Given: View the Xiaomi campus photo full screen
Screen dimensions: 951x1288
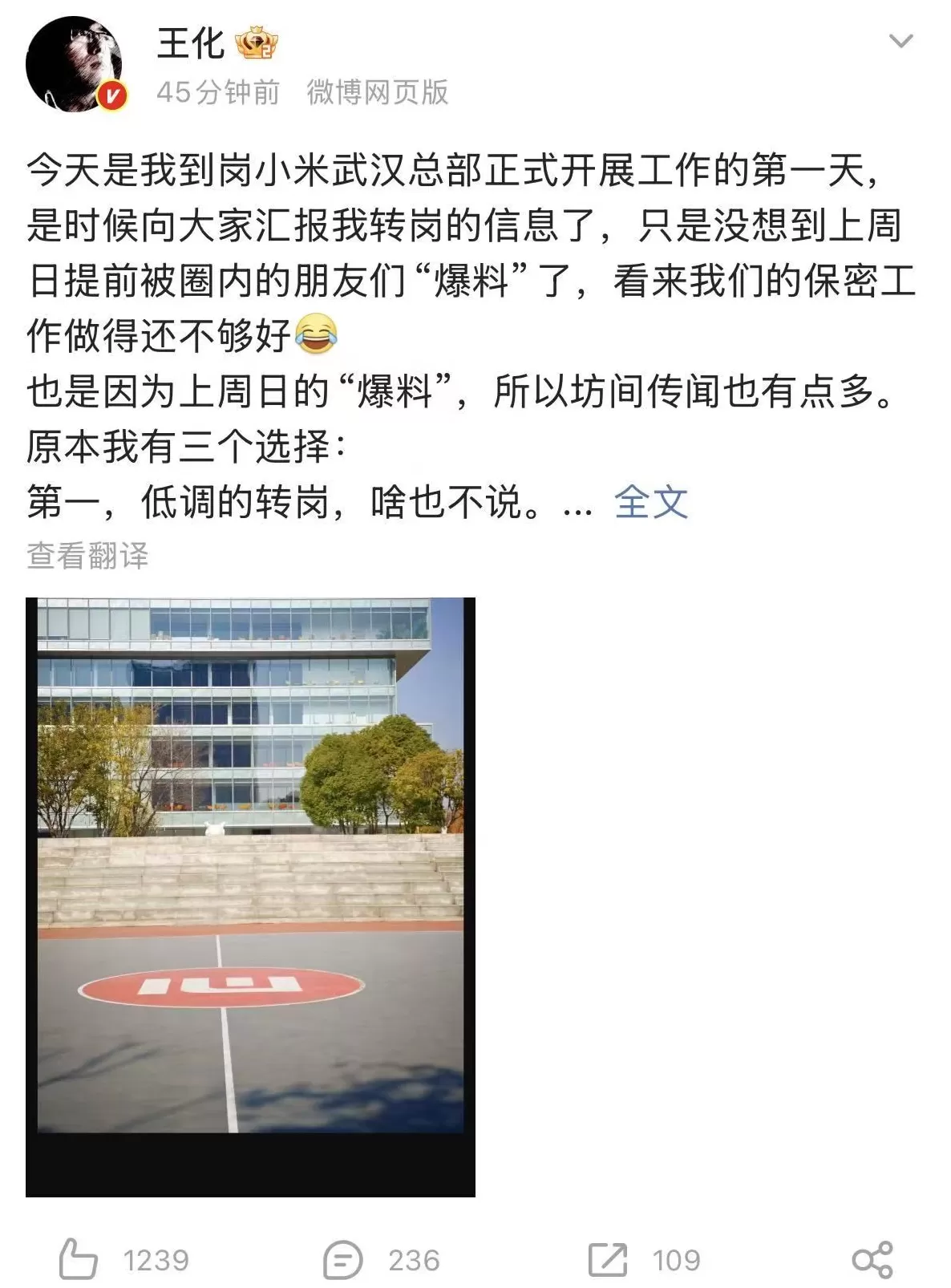Looking at the screenshot, I should coord(253,906).
